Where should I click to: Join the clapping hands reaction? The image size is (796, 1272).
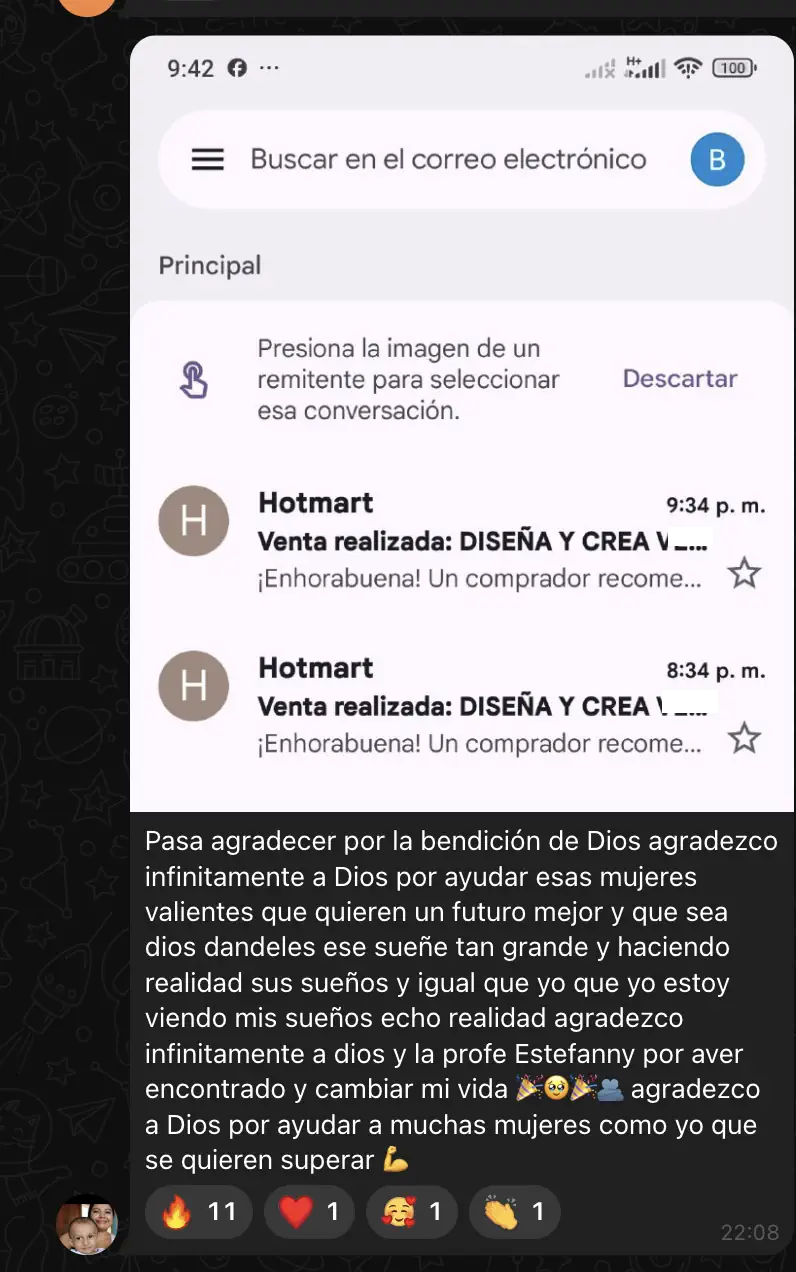514,1213
